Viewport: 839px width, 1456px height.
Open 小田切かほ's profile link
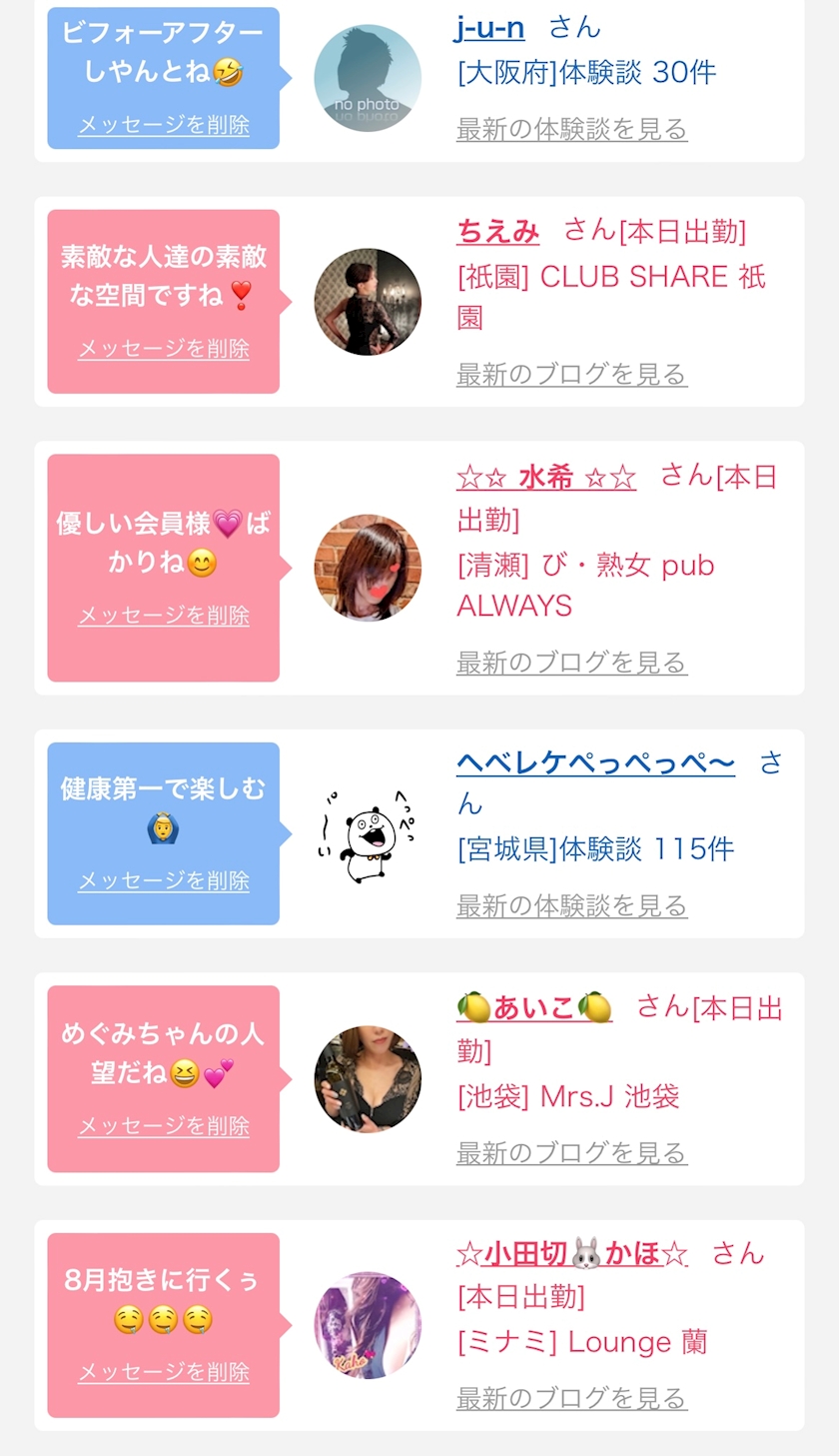[571, 1253]
